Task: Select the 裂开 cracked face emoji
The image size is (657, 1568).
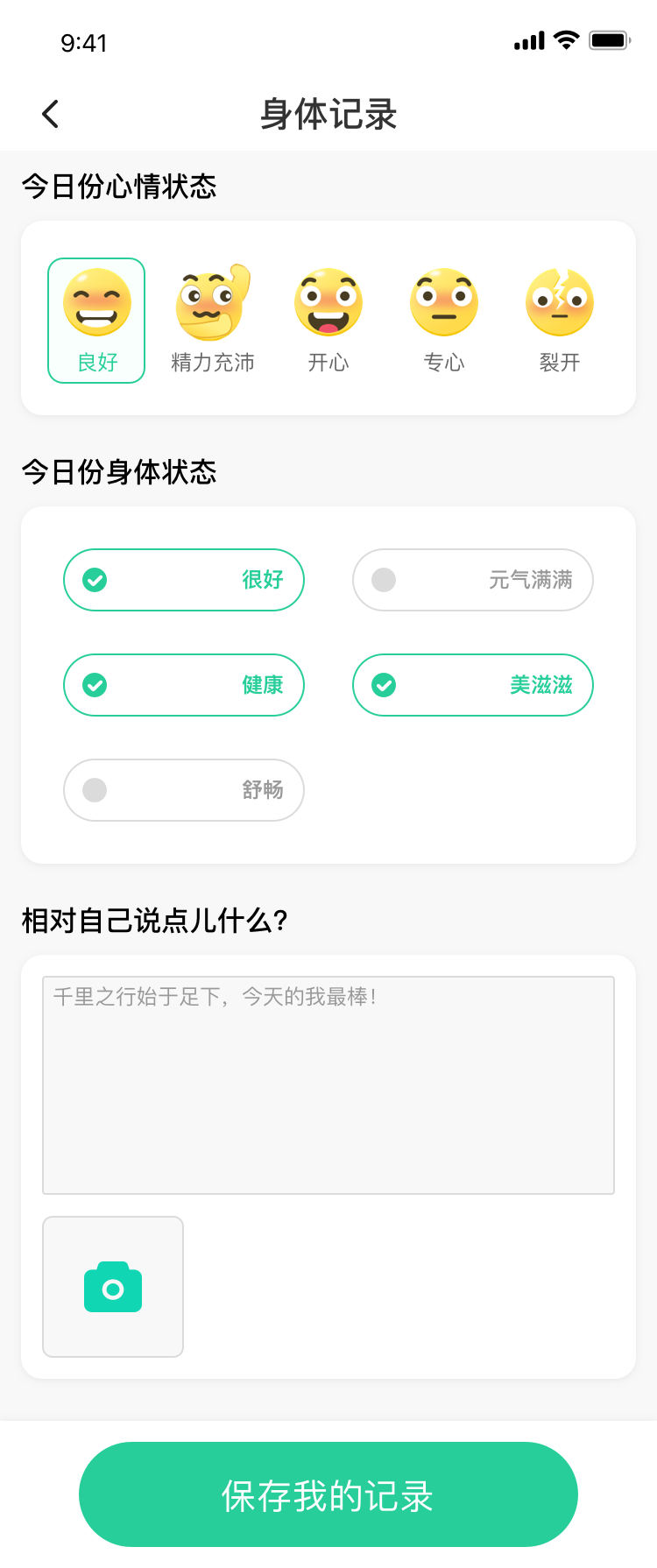Action: click(561, 302)
